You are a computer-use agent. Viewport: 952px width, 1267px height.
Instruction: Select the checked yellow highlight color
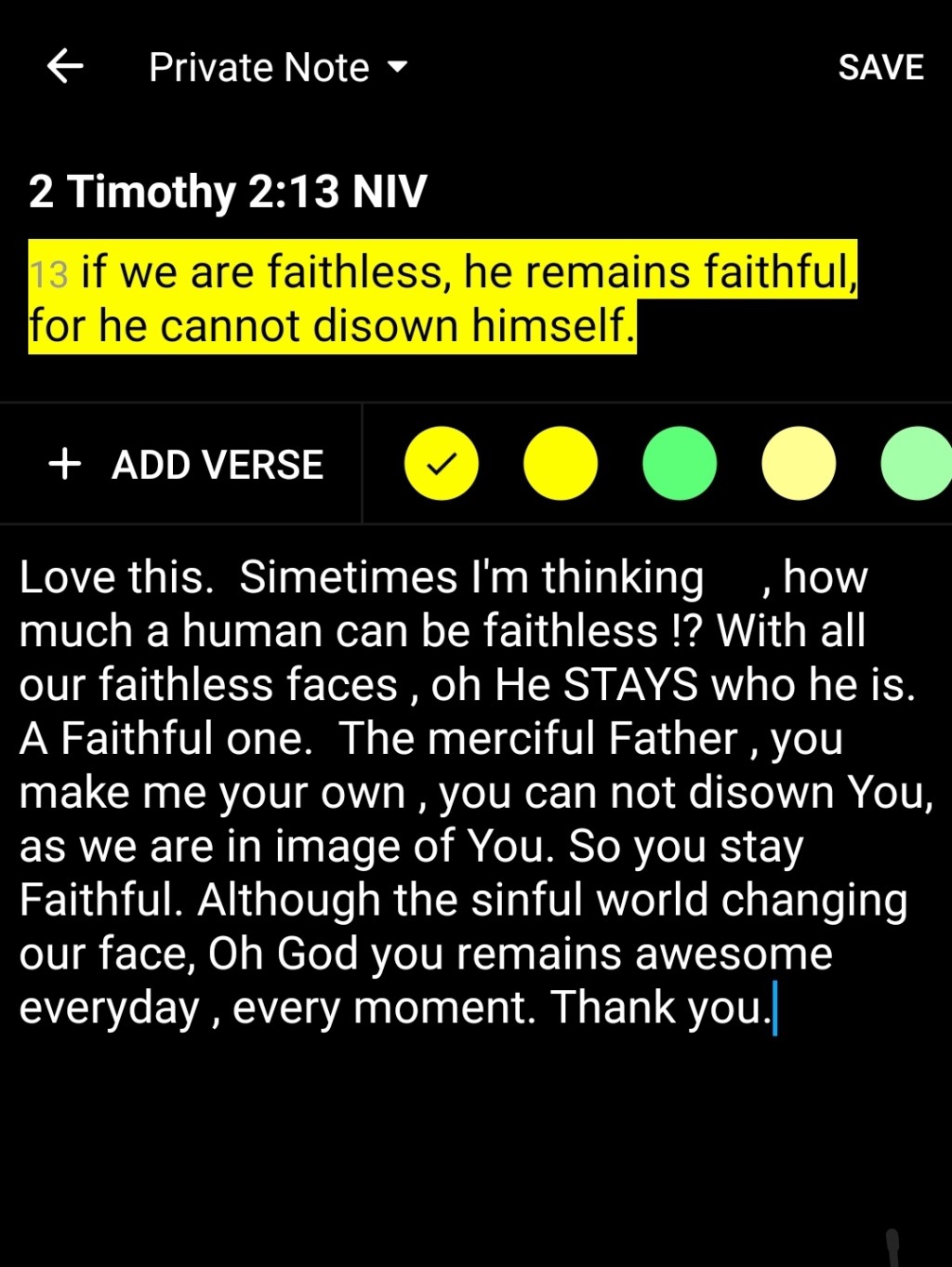[x=442, y=463]
